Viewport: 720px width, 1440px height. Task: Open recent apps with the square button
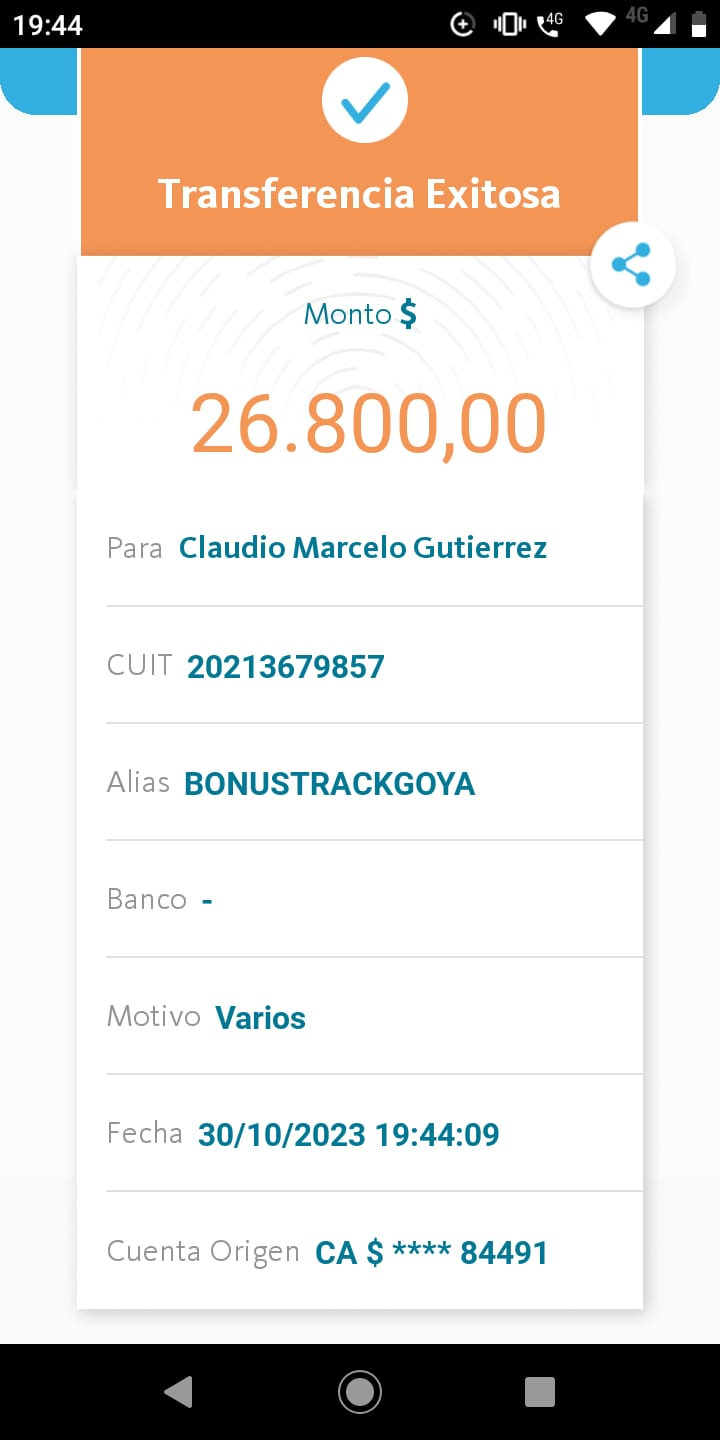click(540, 1391)
